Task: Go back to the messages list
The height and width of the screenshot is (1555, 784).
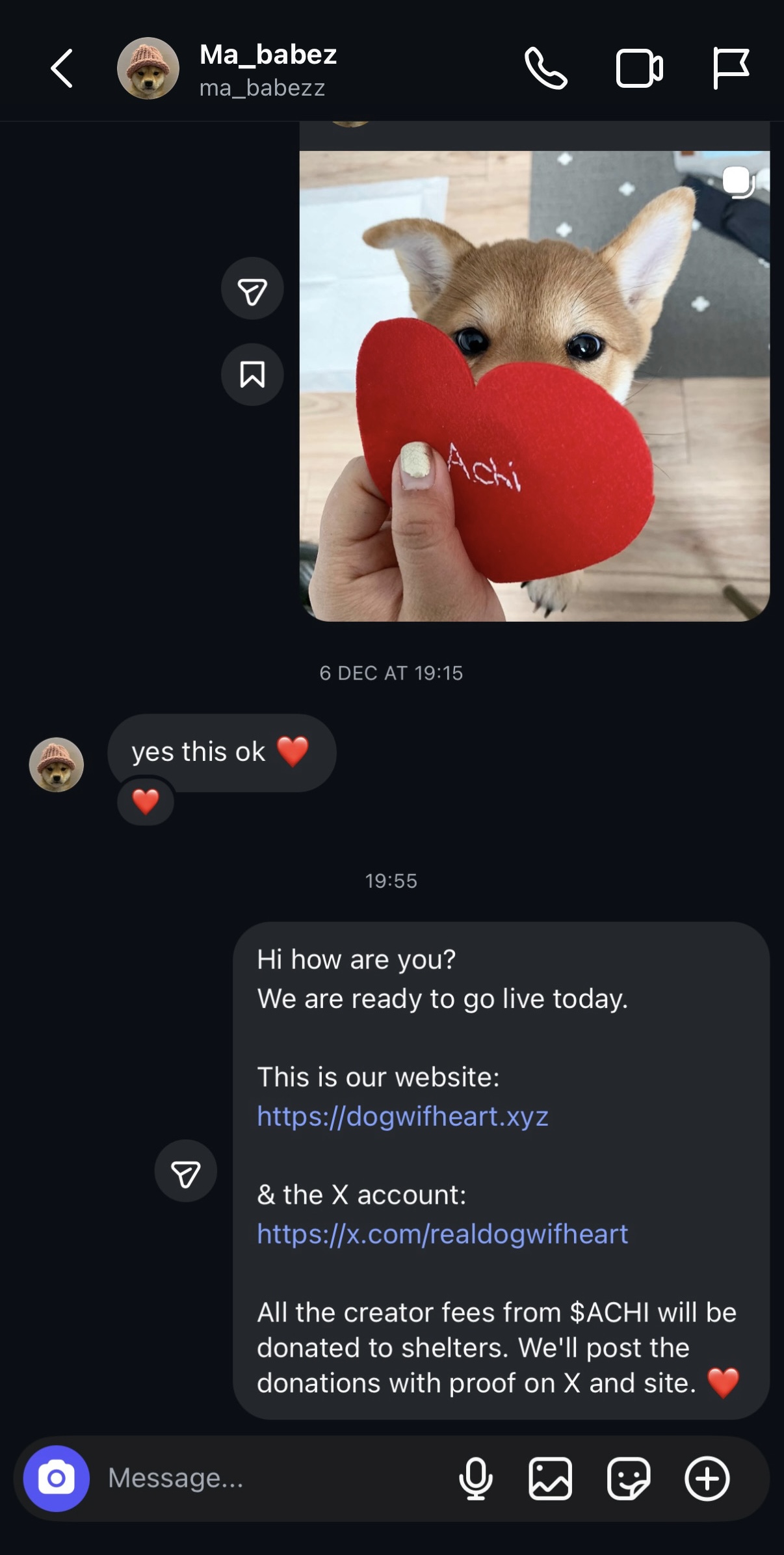Action: point(62,68)
